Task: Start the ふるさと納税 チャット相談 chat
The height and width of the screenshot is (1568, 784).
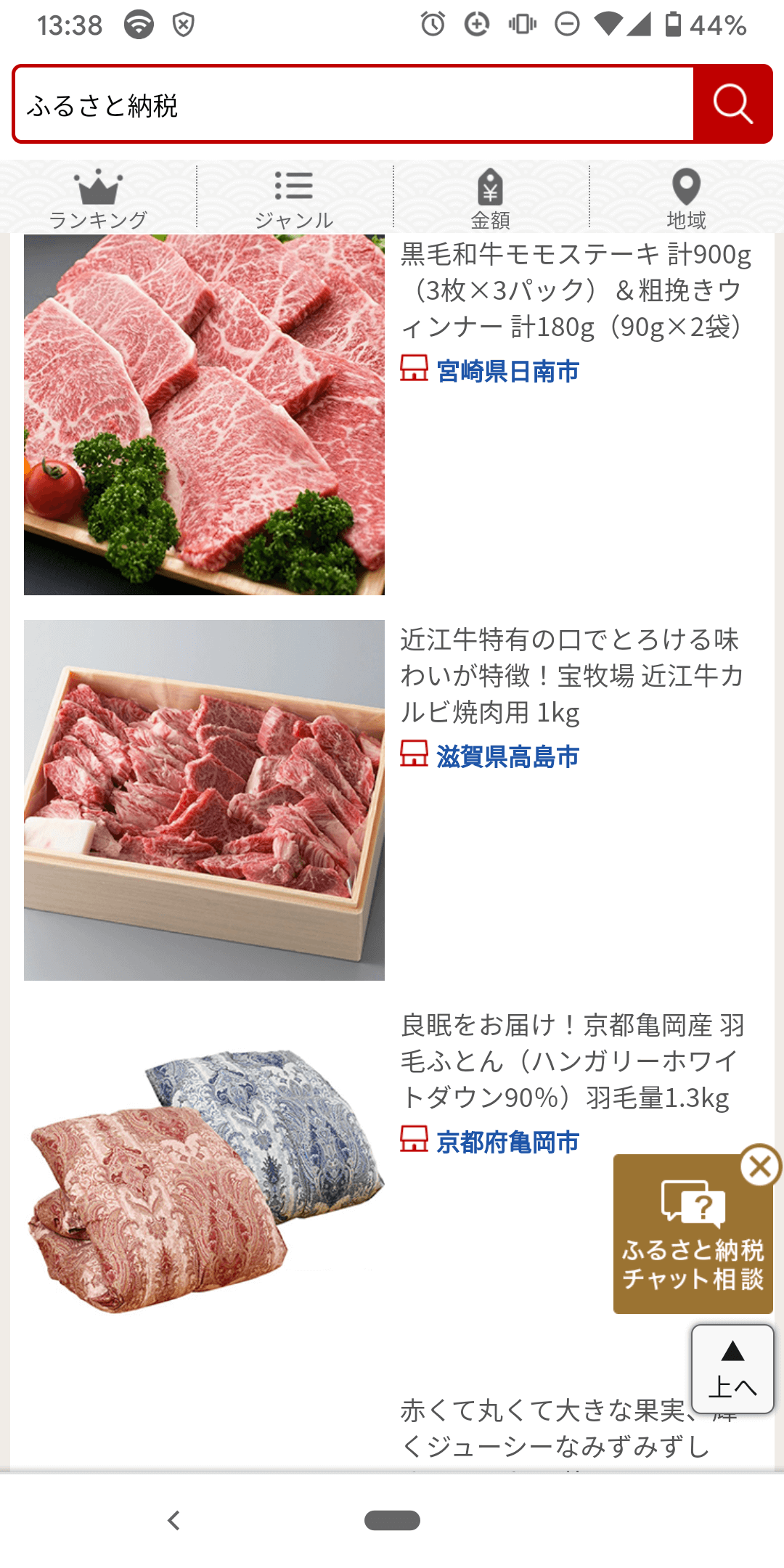Action: click(x=693, y=1234)
